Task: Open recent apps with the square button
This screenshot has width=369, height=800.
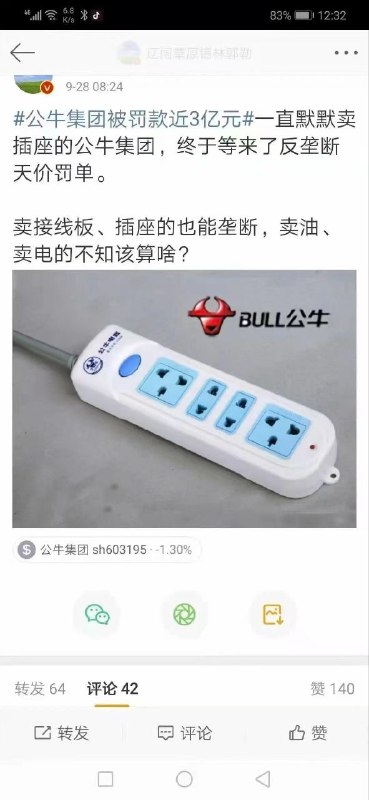Action: pos(105,779)
